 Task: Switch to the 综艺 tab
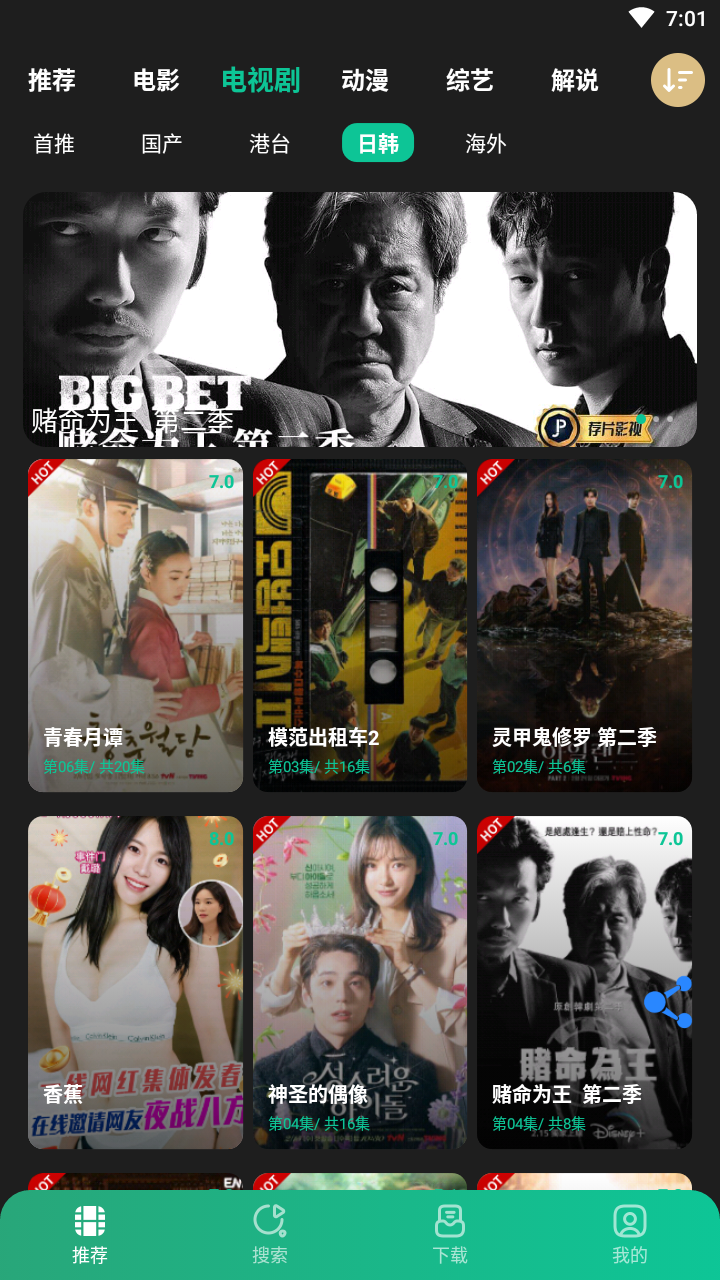click(470, 80)
